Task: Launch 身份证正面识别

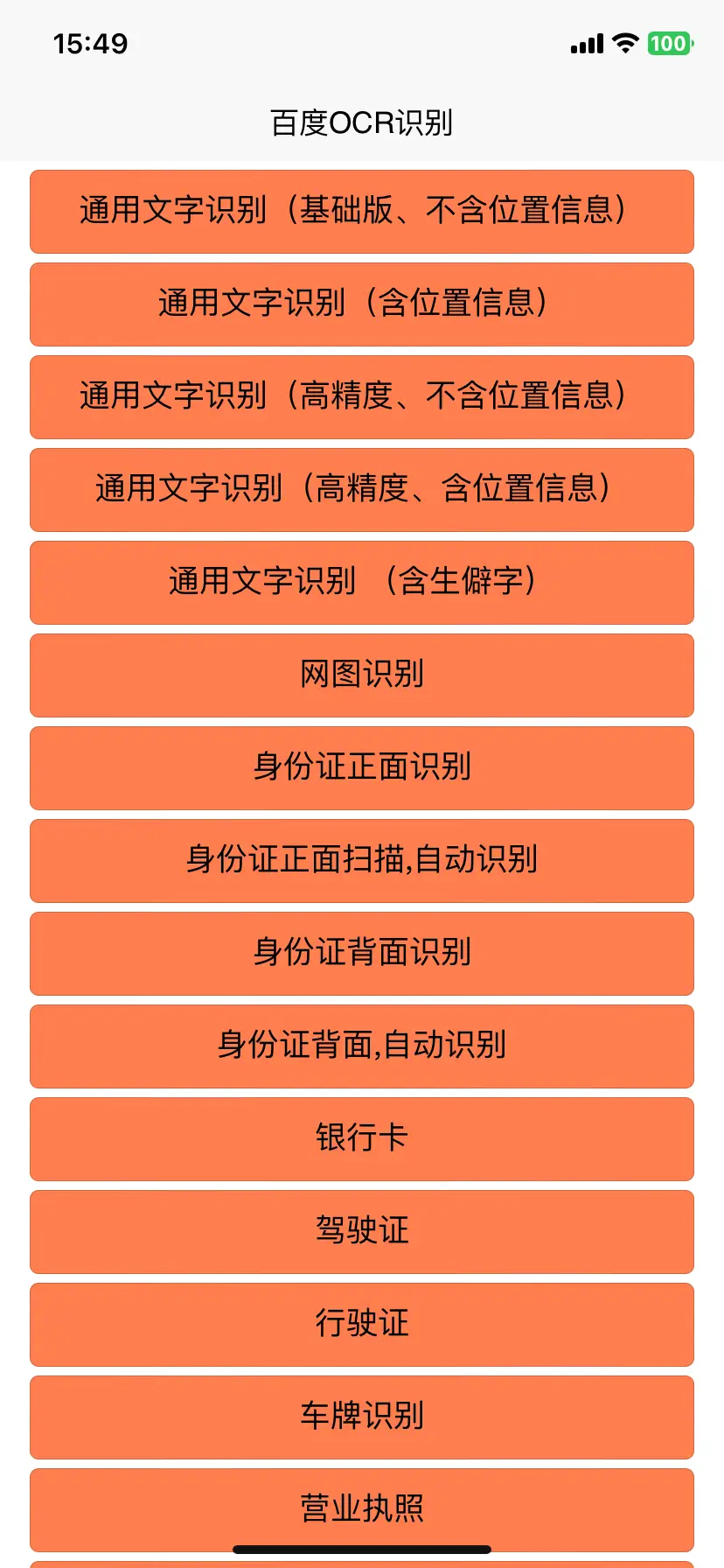Action: (x=362, y=768)
